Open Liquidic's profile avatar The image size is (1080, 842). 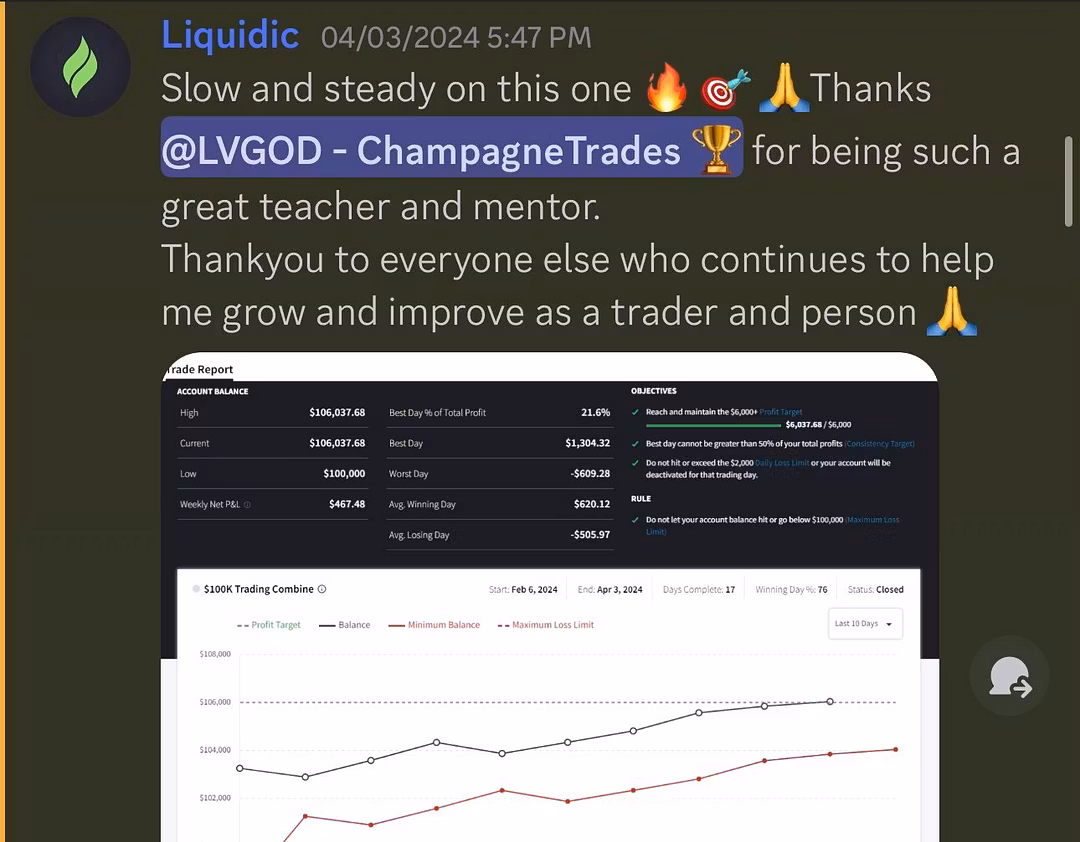click(x=80, y=67)
